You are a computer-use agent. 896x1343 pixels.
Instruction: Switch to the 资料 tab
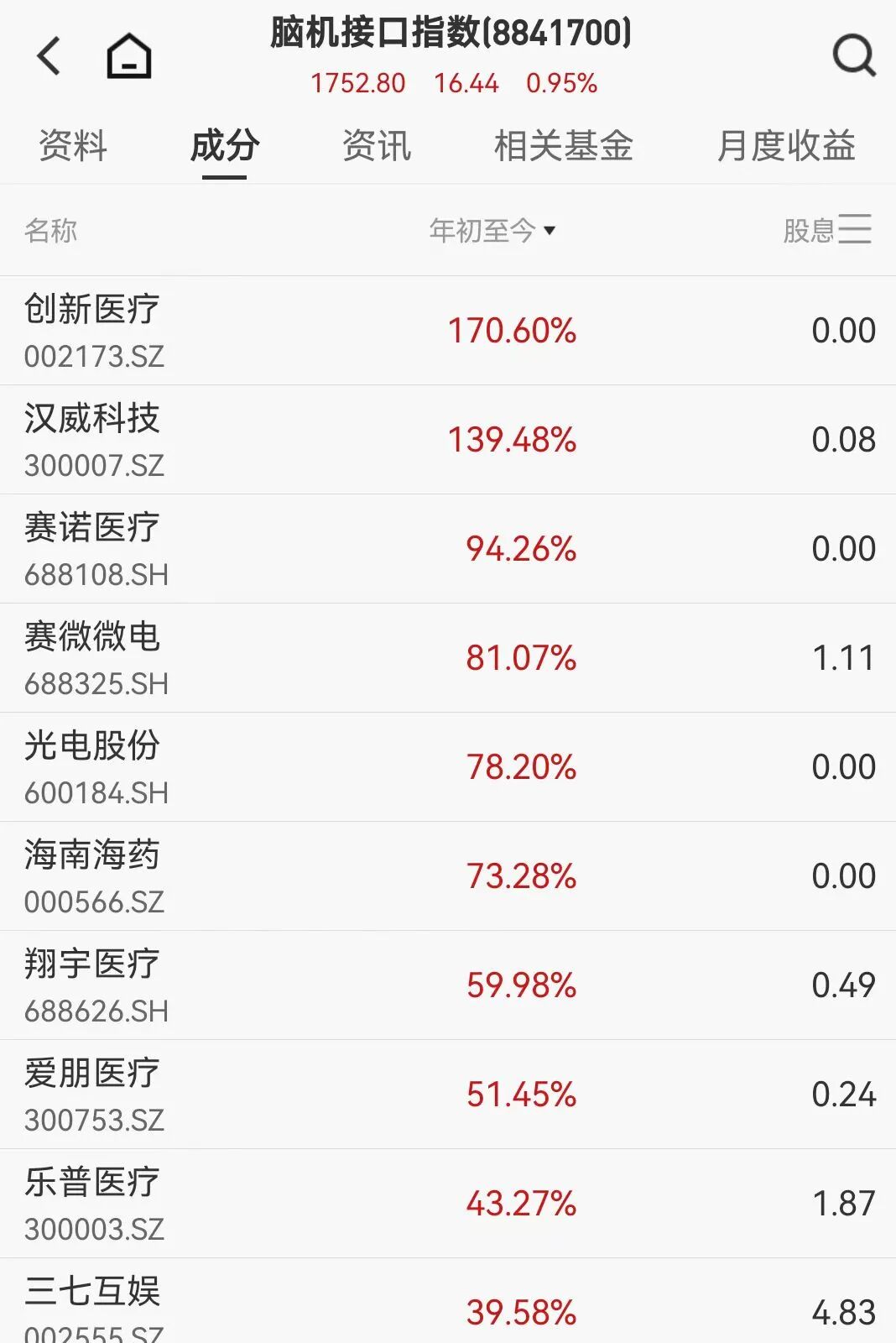pos(73,146)
